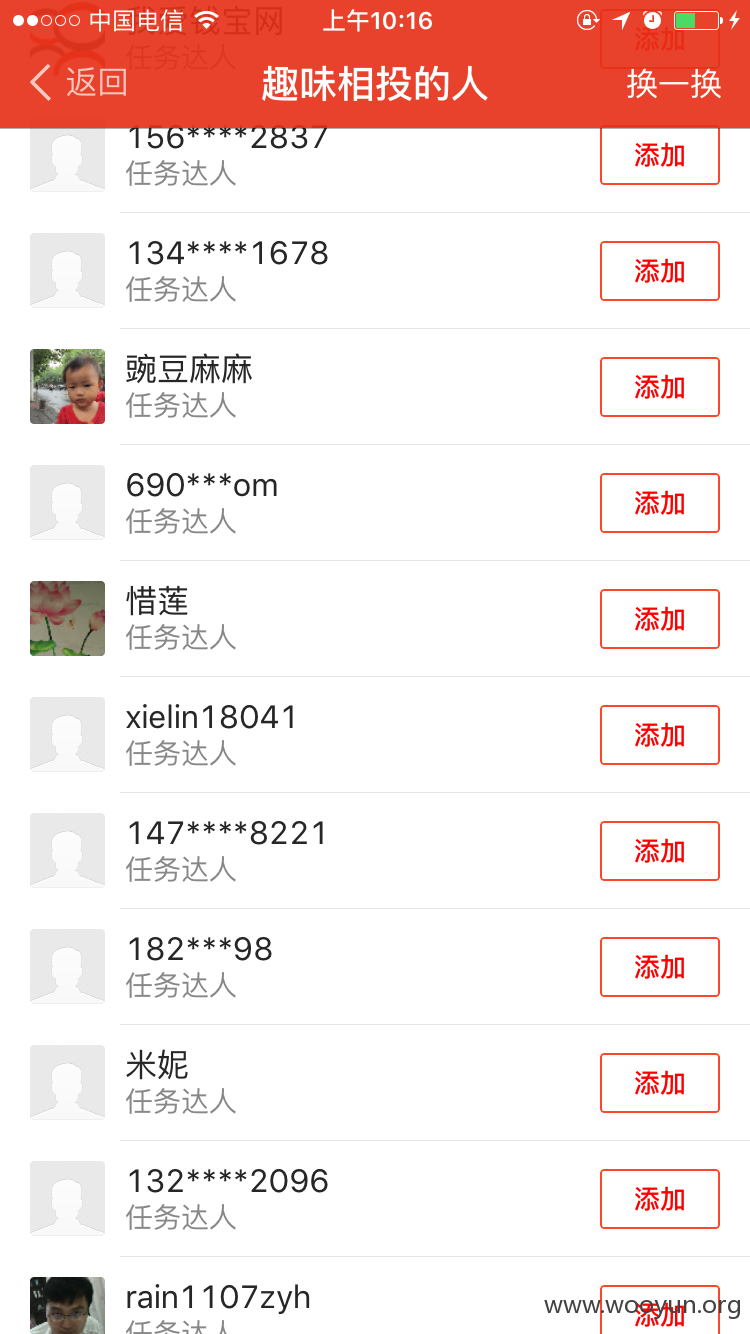The height and width of the screenshot is (1334, 750).
Task: Tap 添加 next to 米妮
Action: pos(660,1083)
